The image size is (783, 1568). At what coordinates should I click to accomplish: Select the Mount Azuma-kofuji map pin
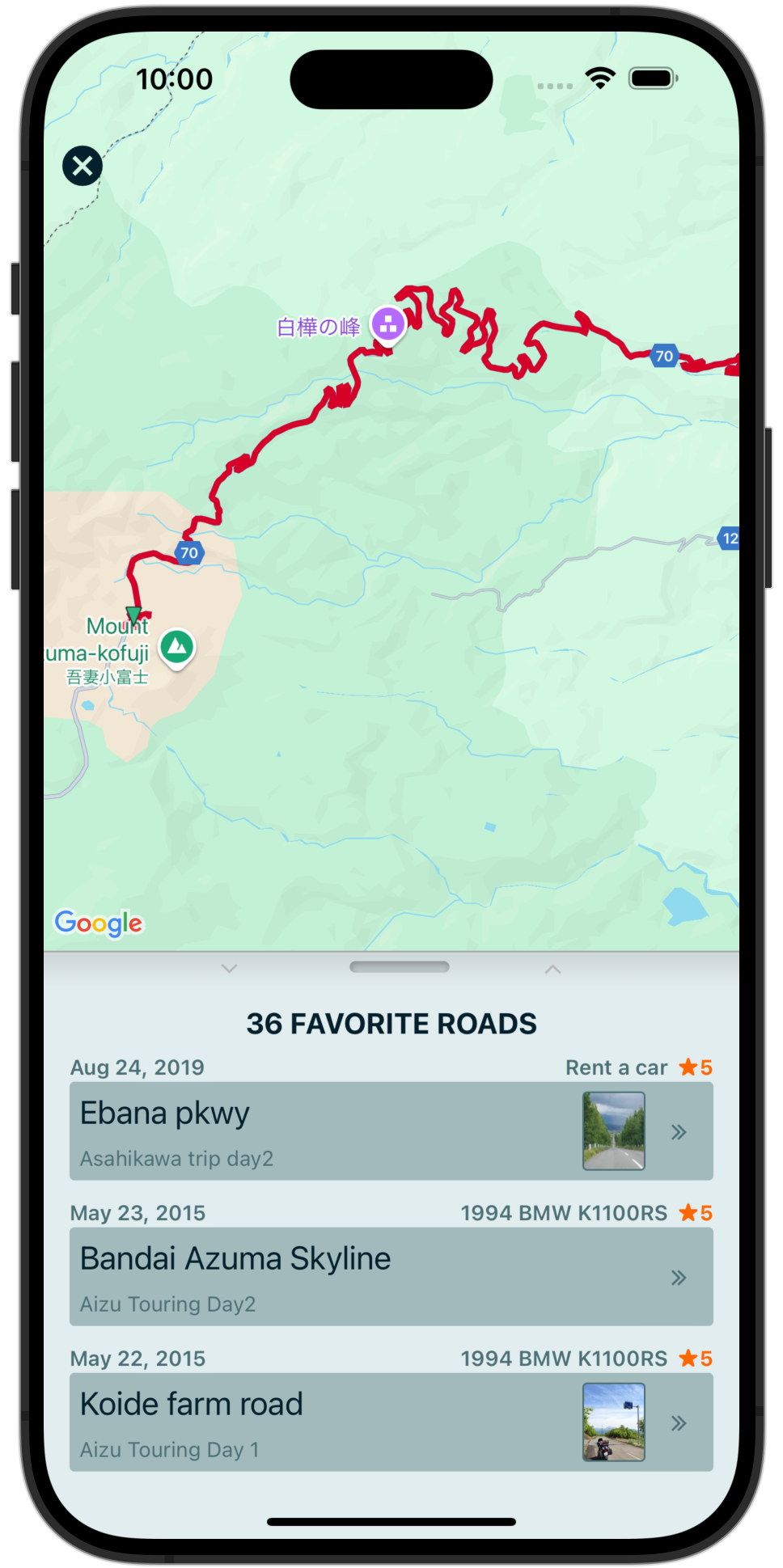point(177,647)
